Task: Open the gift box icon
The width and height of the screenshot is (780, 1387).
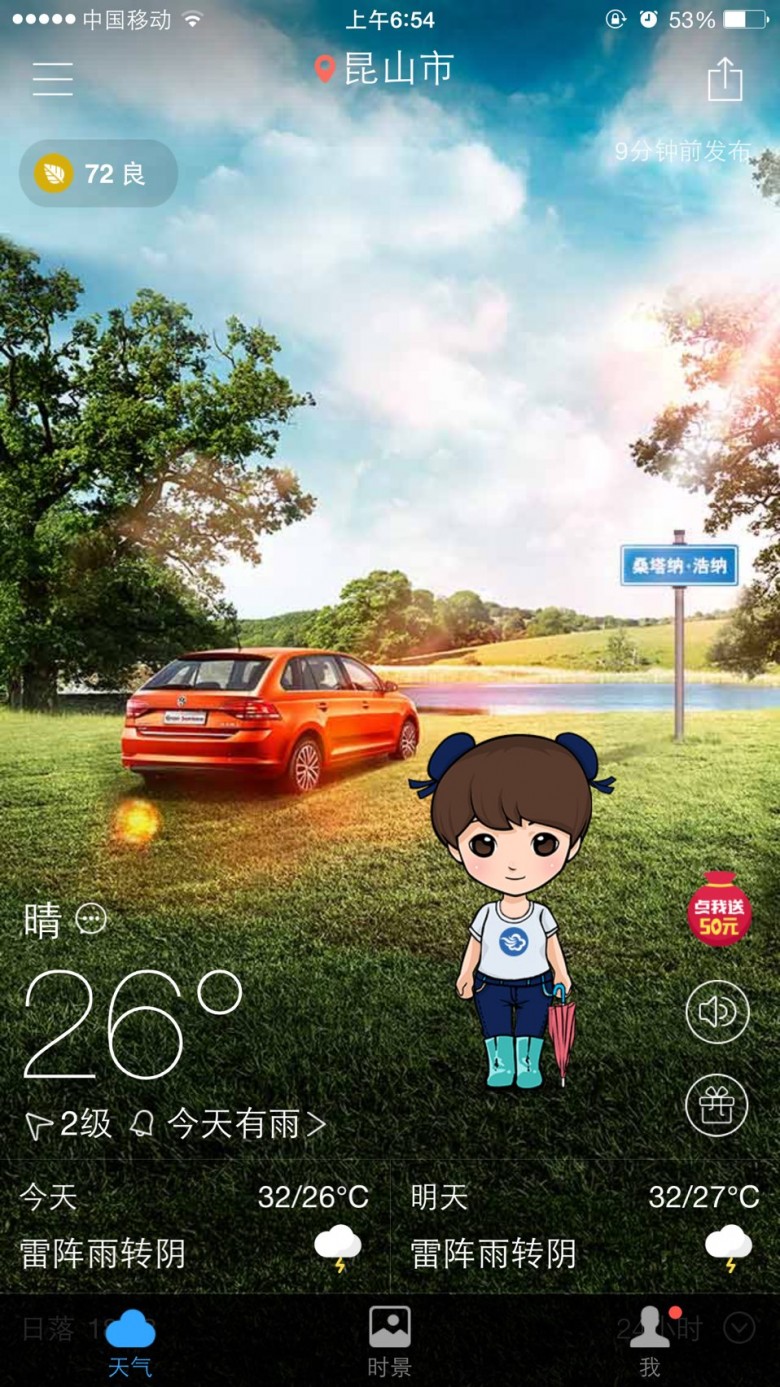Action: 717,1105
